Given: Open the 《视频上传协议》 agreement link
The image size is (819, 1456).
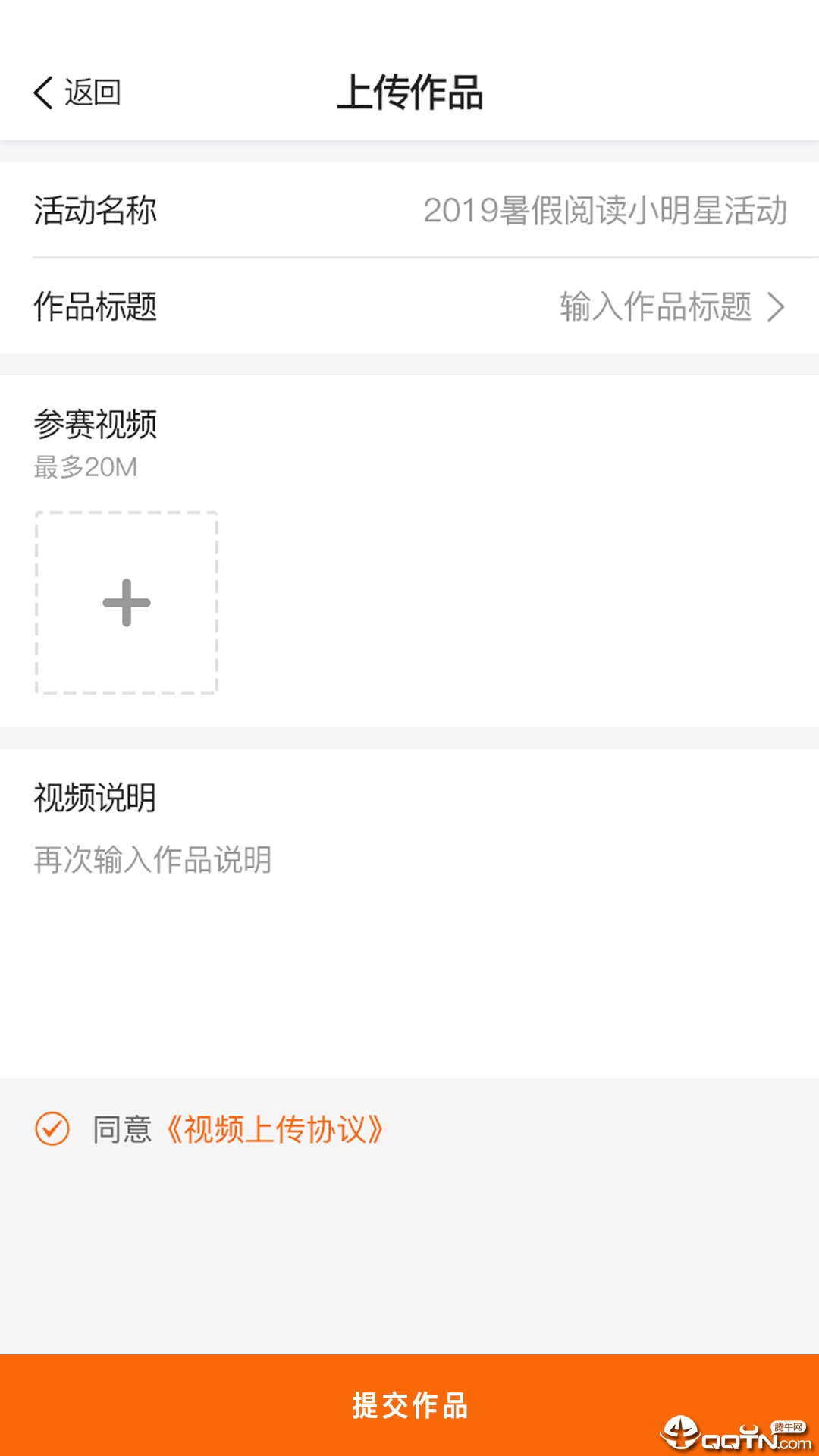Looking at the screenshot, I should click(x=273, y=1128).
